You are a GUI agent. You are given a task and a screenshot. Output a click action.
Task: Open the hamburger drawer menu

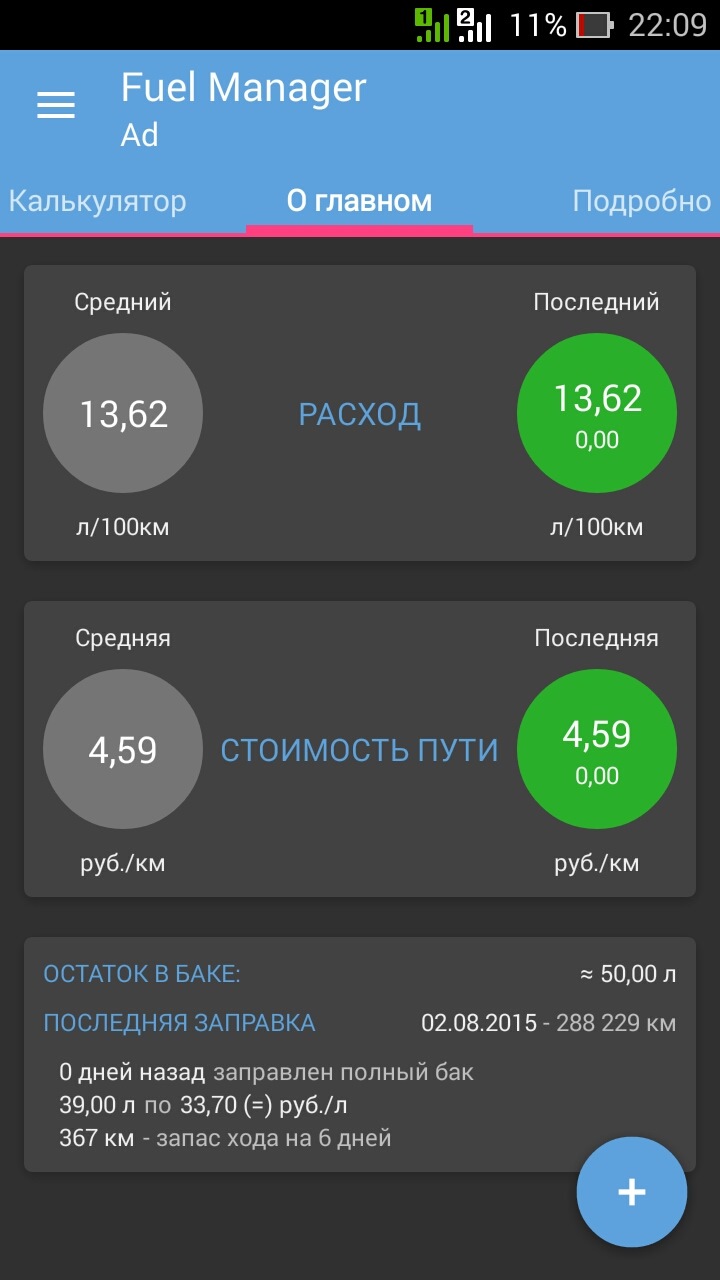pos(56,105)
